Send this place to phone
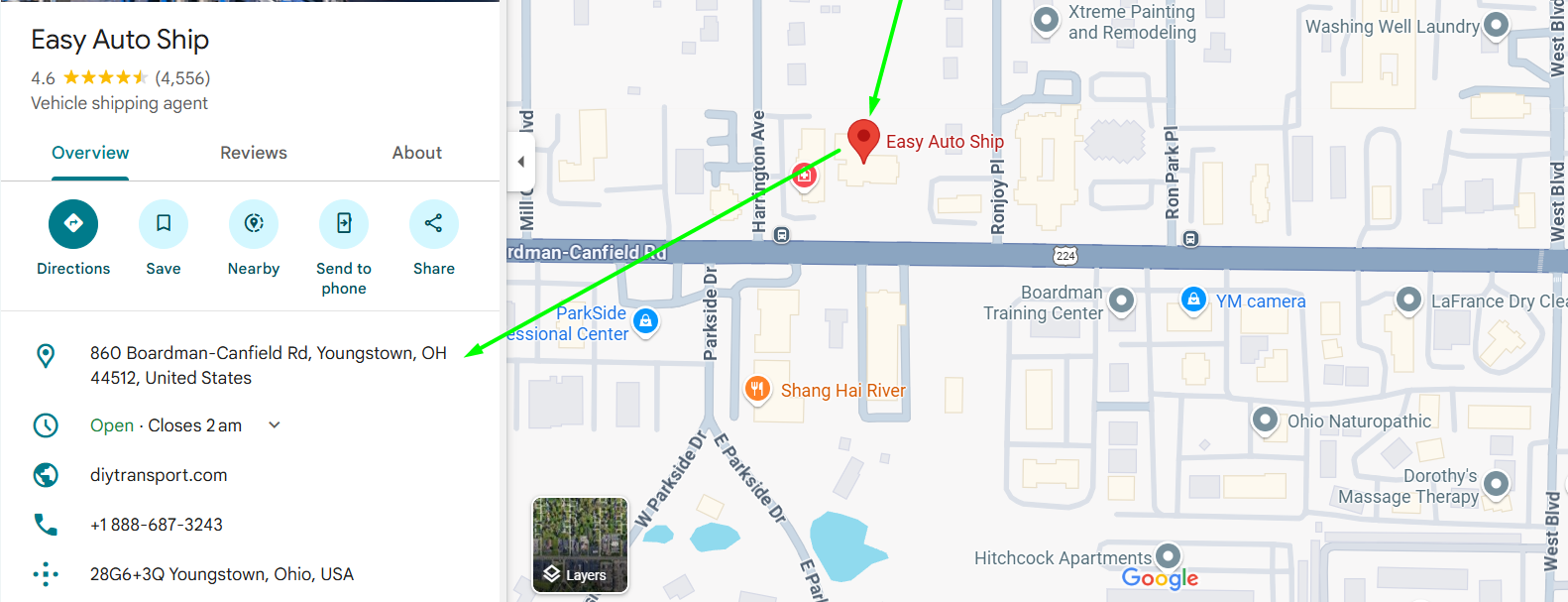 [344, 225]
